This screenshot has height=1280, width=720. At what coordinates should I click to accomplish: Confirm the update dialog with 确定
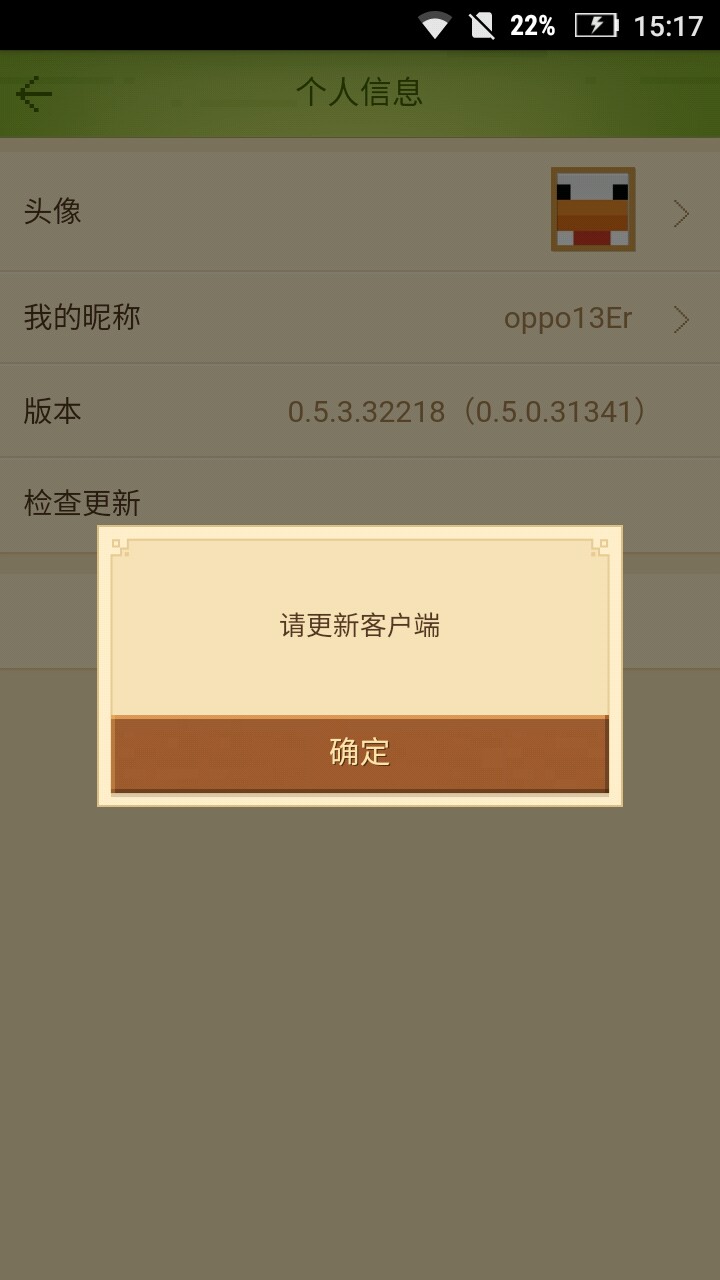(x=360, y=753)
